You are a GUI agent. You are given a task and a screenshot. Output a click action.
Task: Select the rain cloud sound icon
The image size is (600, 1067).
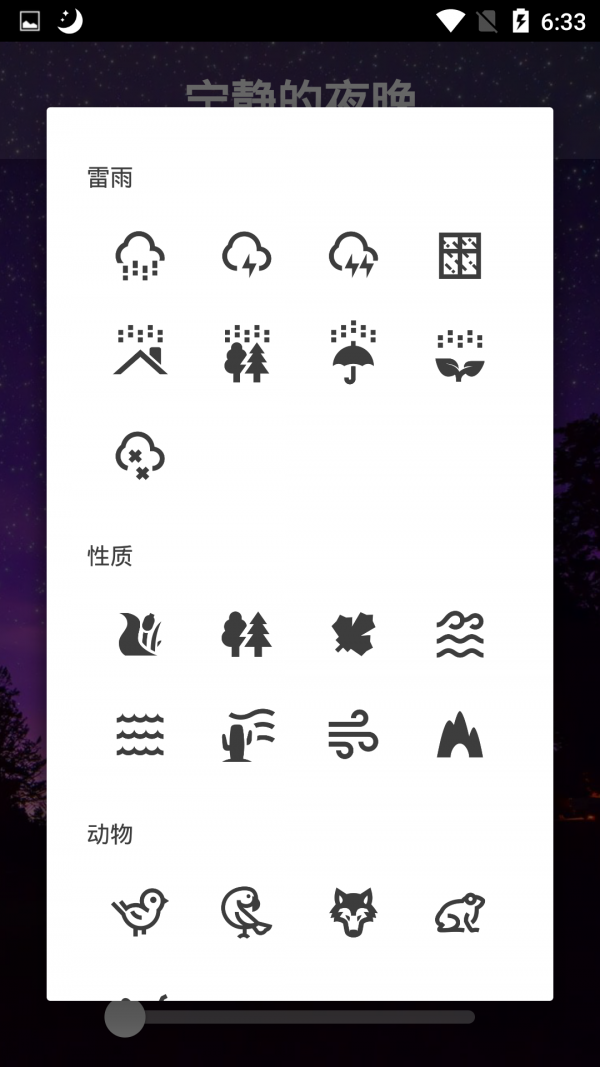[140, 255]
